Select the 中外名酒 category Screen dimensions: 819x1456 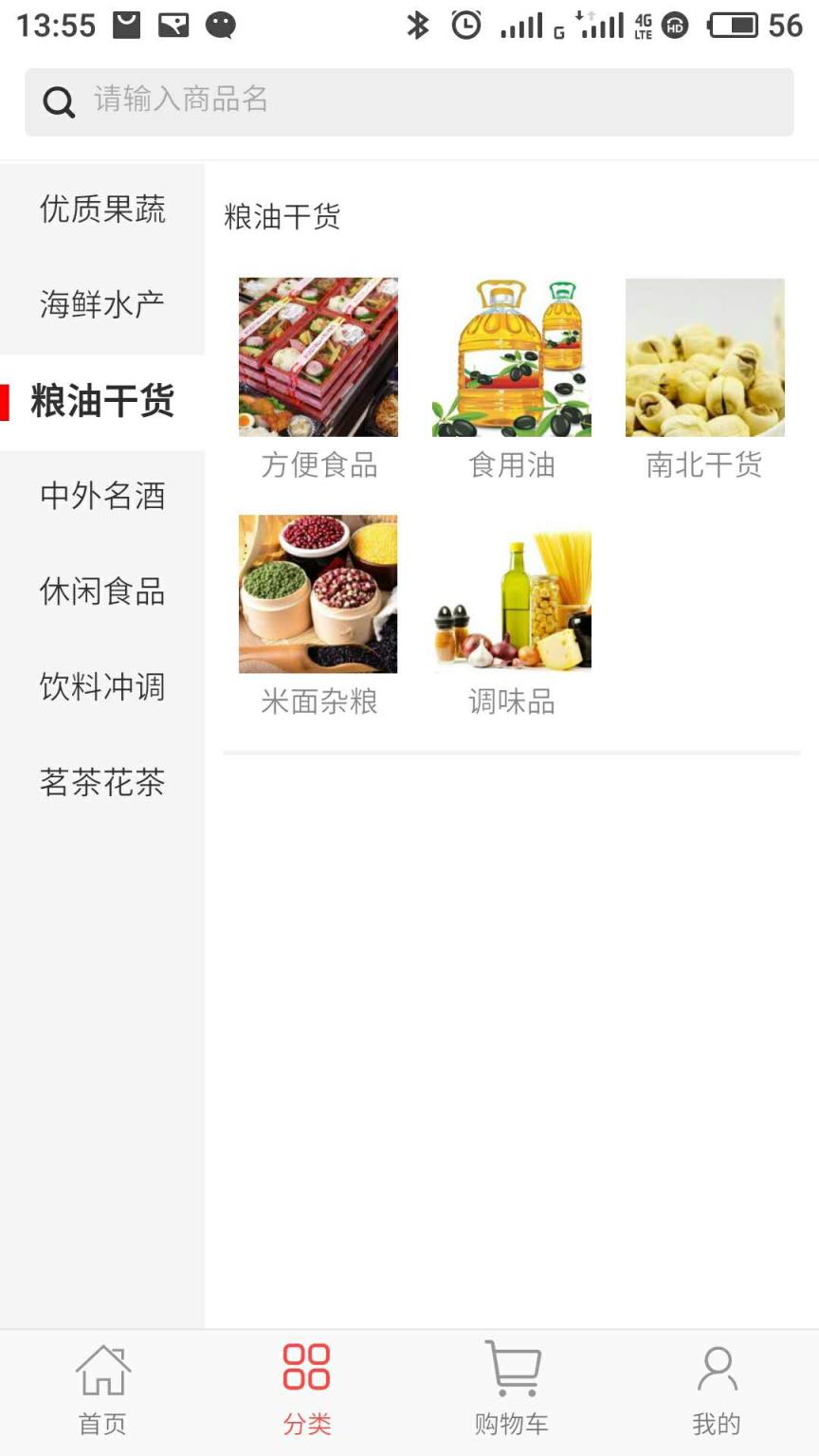(101, 496)
